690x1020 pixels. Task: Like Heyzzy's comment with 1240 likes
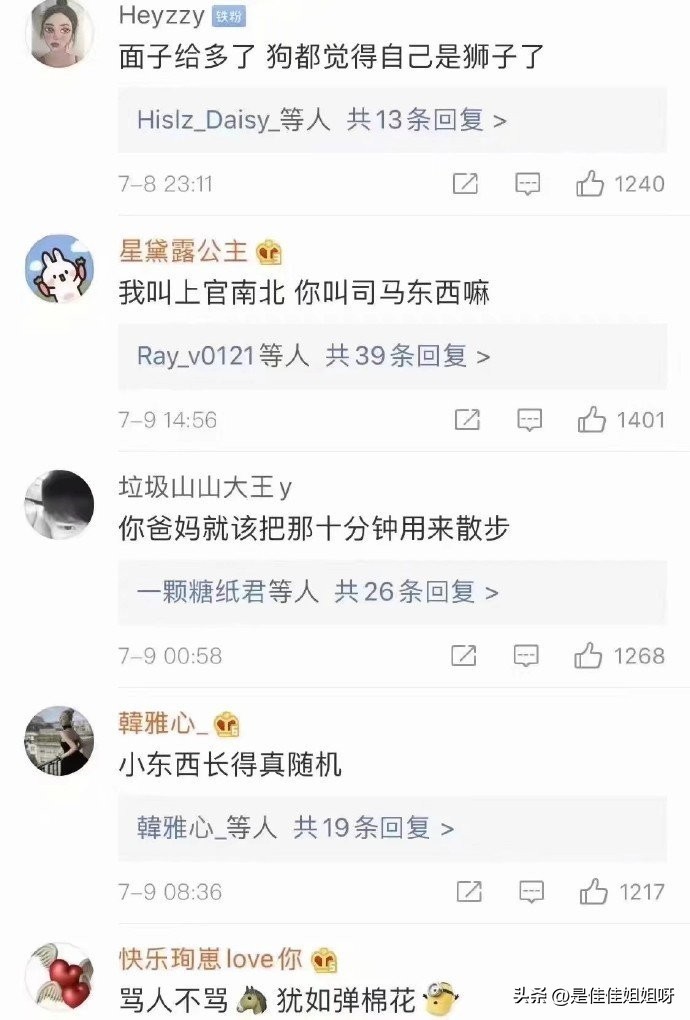(591, 184)
